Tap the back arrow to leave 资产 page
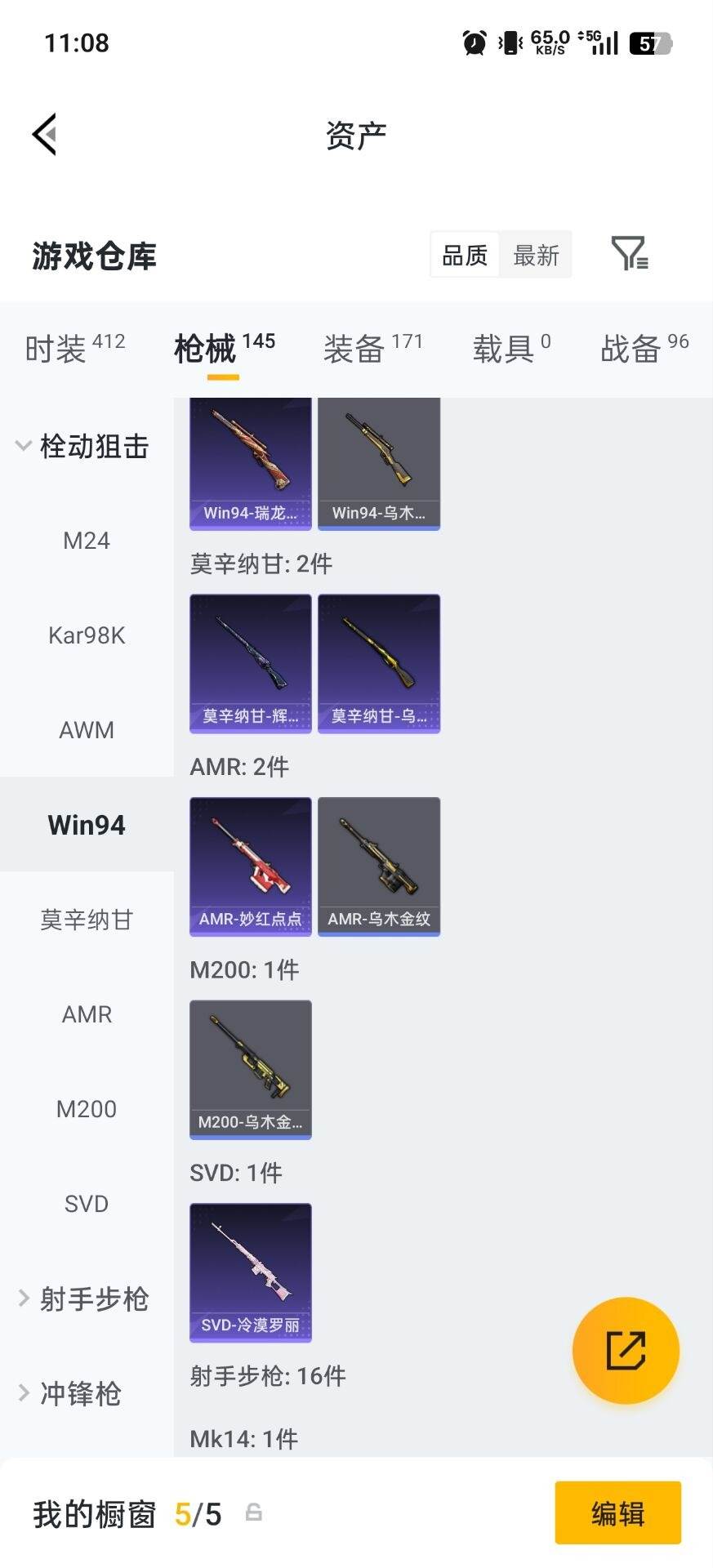 click(x=45, y=133)
